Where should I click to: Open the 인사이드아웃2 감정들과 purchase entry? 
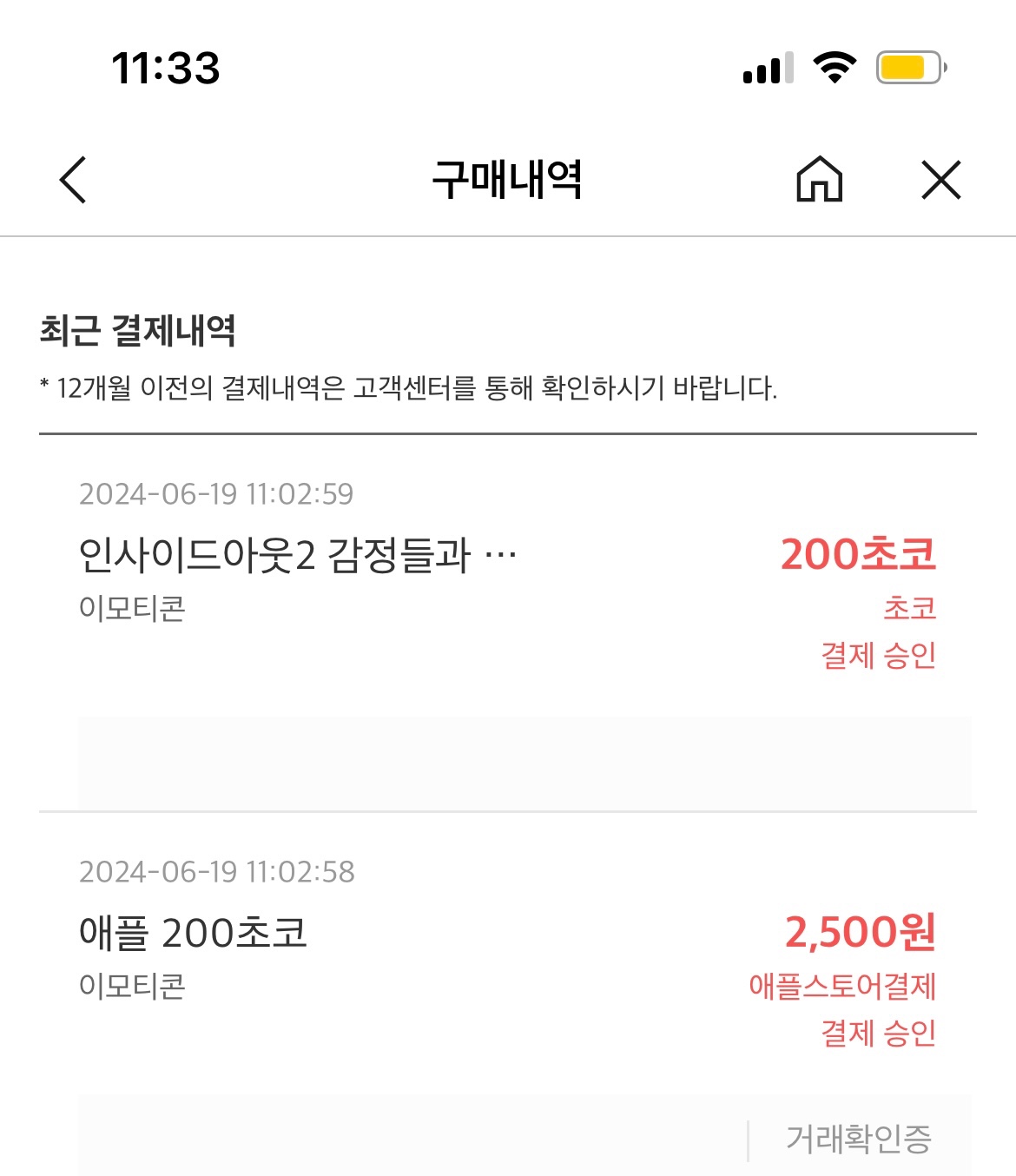(298, 556)
